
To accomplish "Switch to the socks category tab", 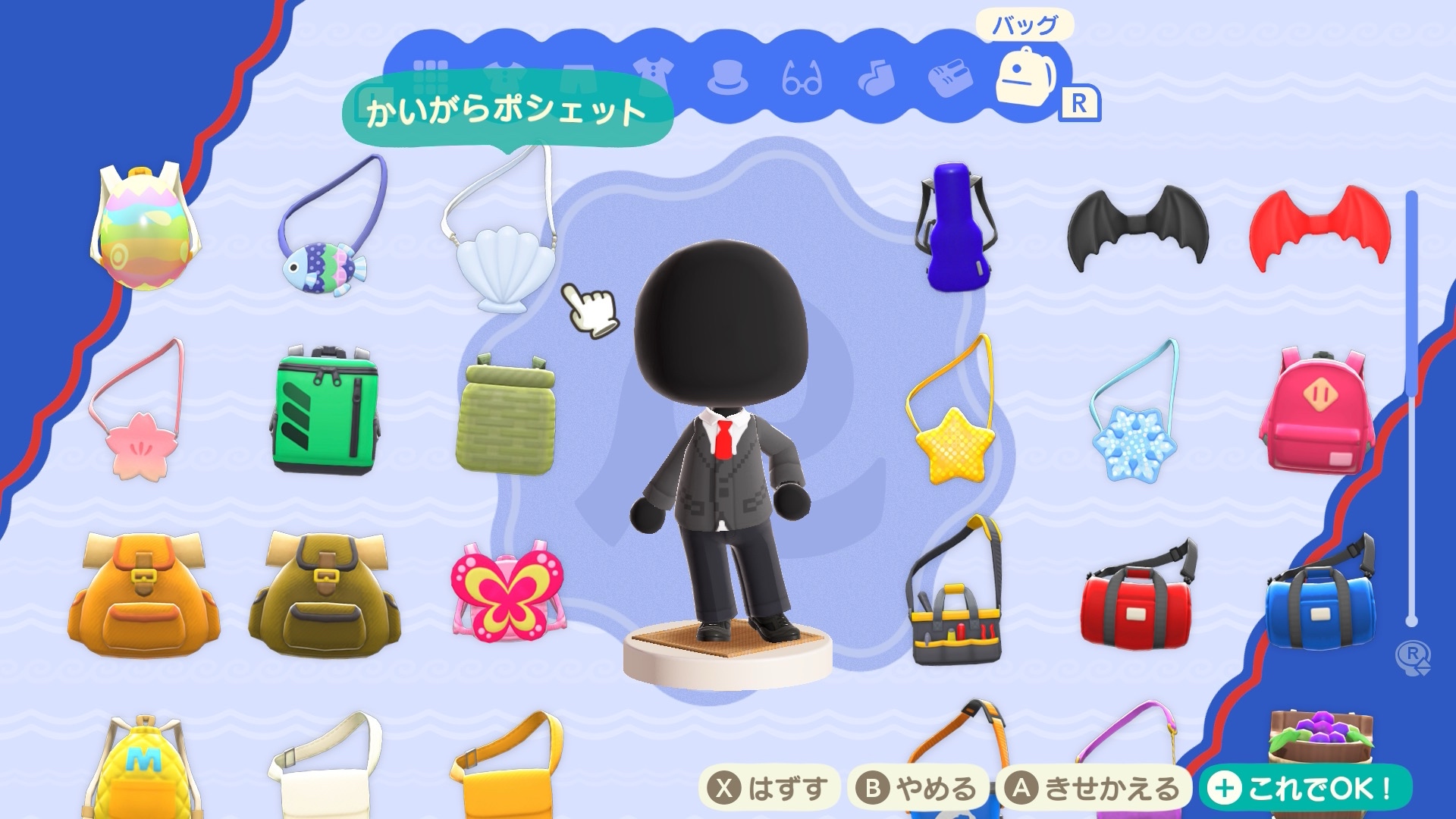I will (x=876, y=77).
